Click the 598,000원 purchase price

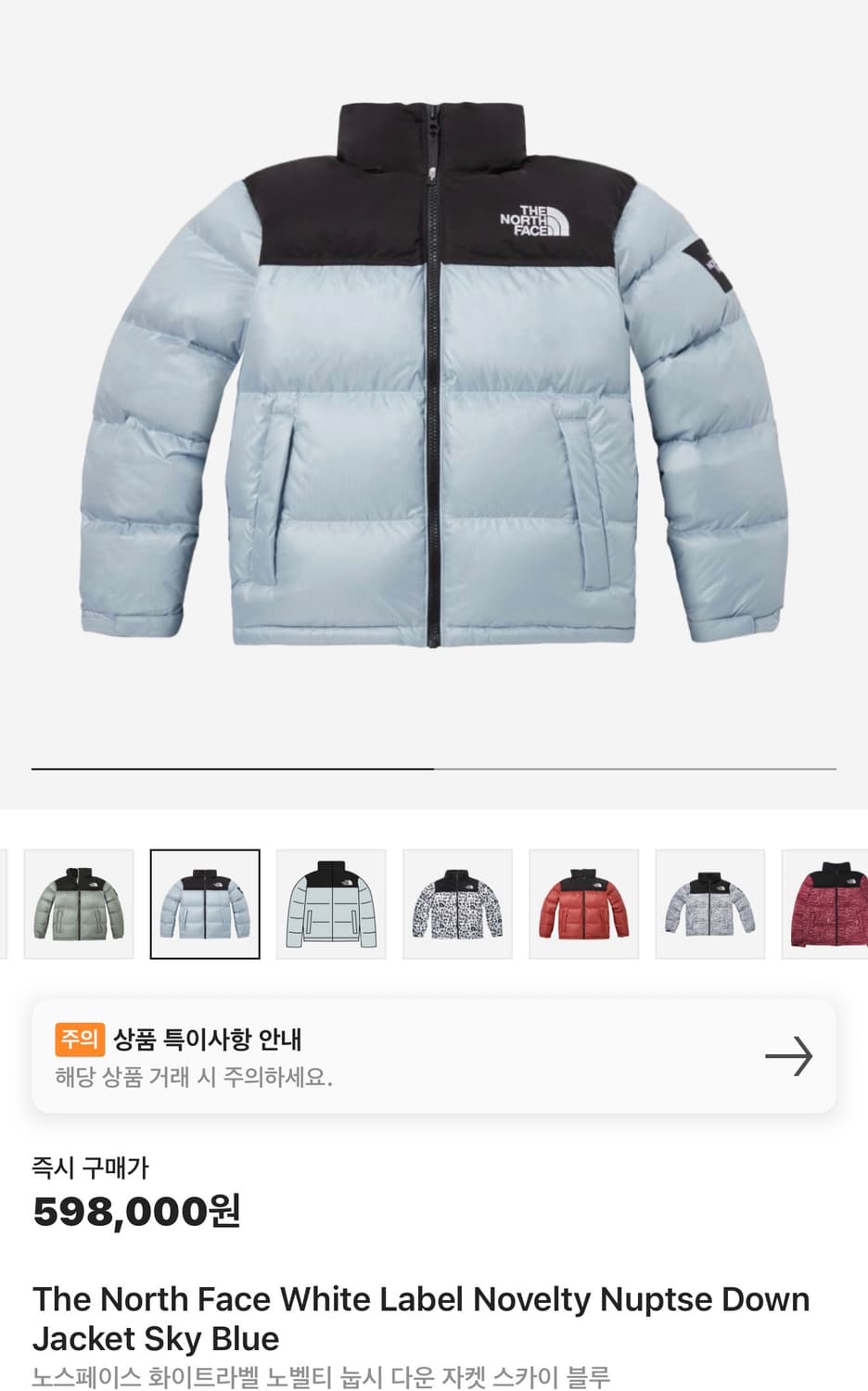coord(135,1209)
